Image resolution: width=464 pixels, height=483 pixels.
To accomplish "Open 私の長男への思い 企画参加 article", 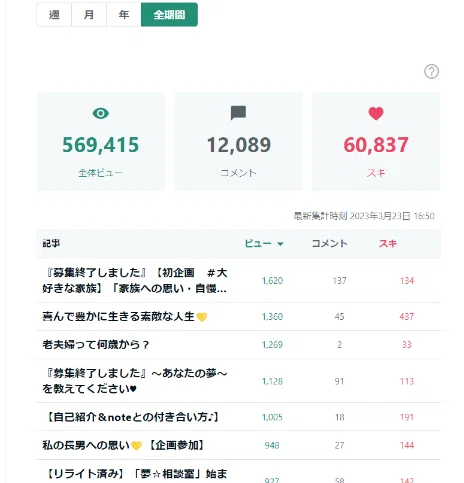I will point(123,445).
